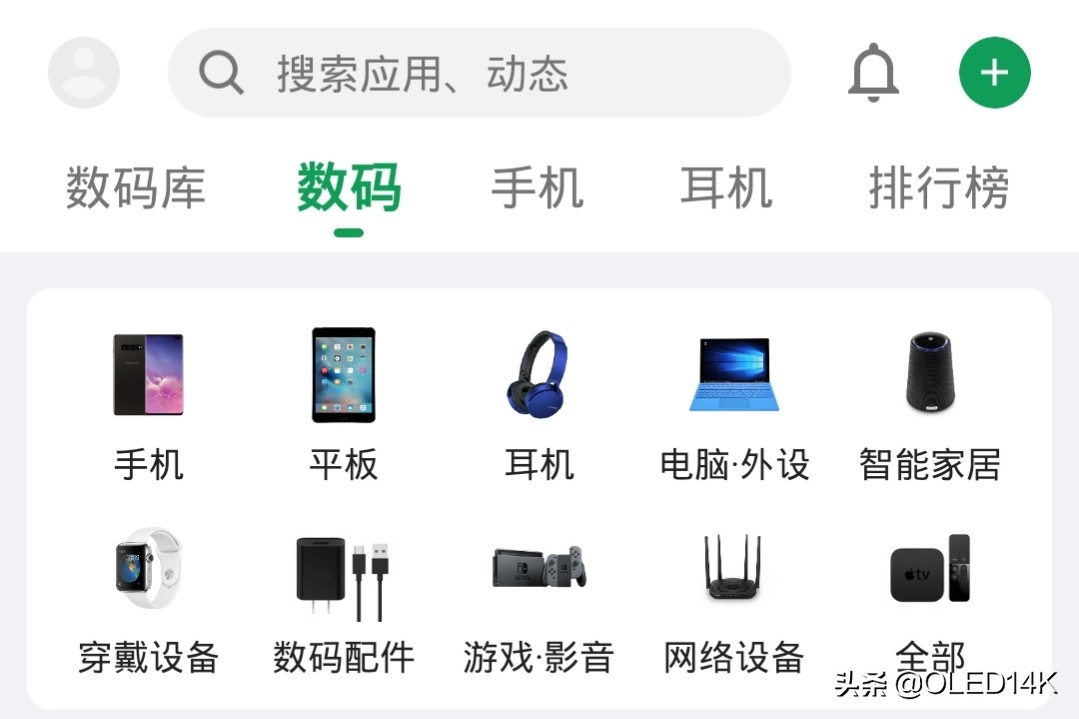Switch to the 数码库 tab
The height and width of the screenshot is (719, 1079).
click(x=136, y=188)
